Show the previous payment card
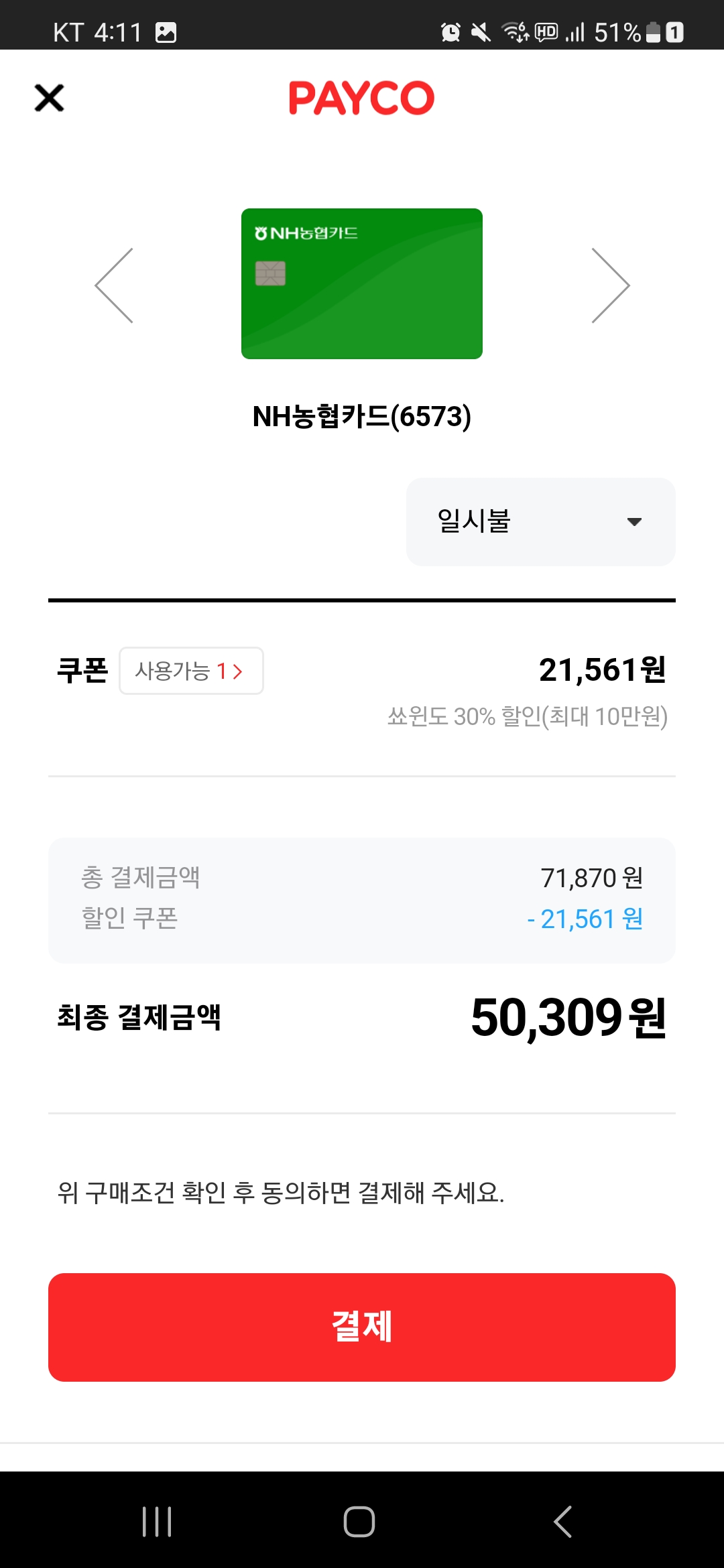The width and height of the screenshot is (724, 1568). [114, 285]
